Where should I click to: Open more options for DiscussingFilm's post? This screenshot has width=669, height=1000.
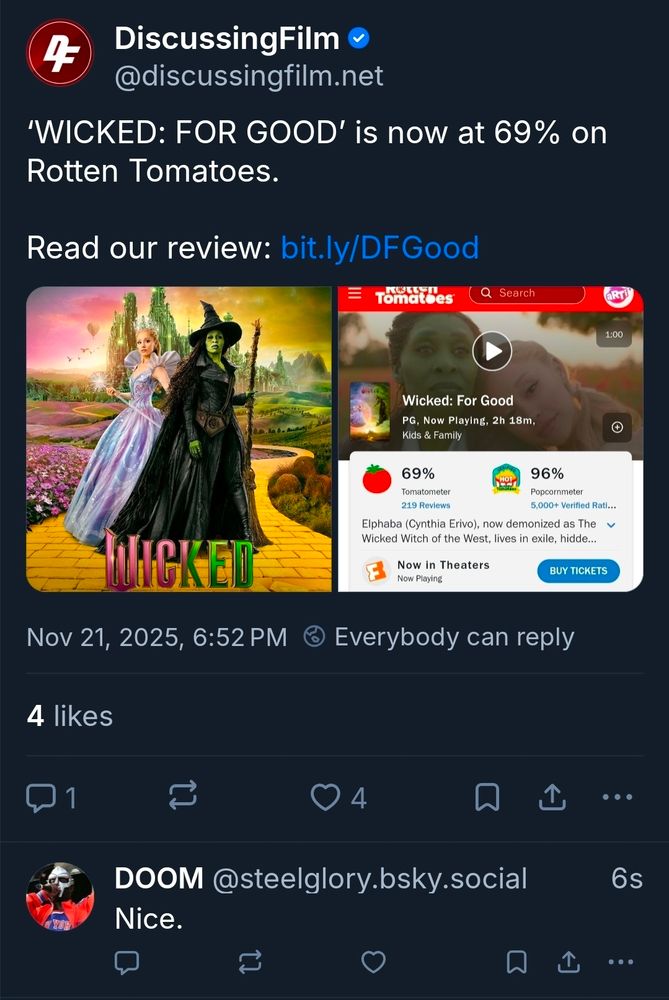[617, 797]
